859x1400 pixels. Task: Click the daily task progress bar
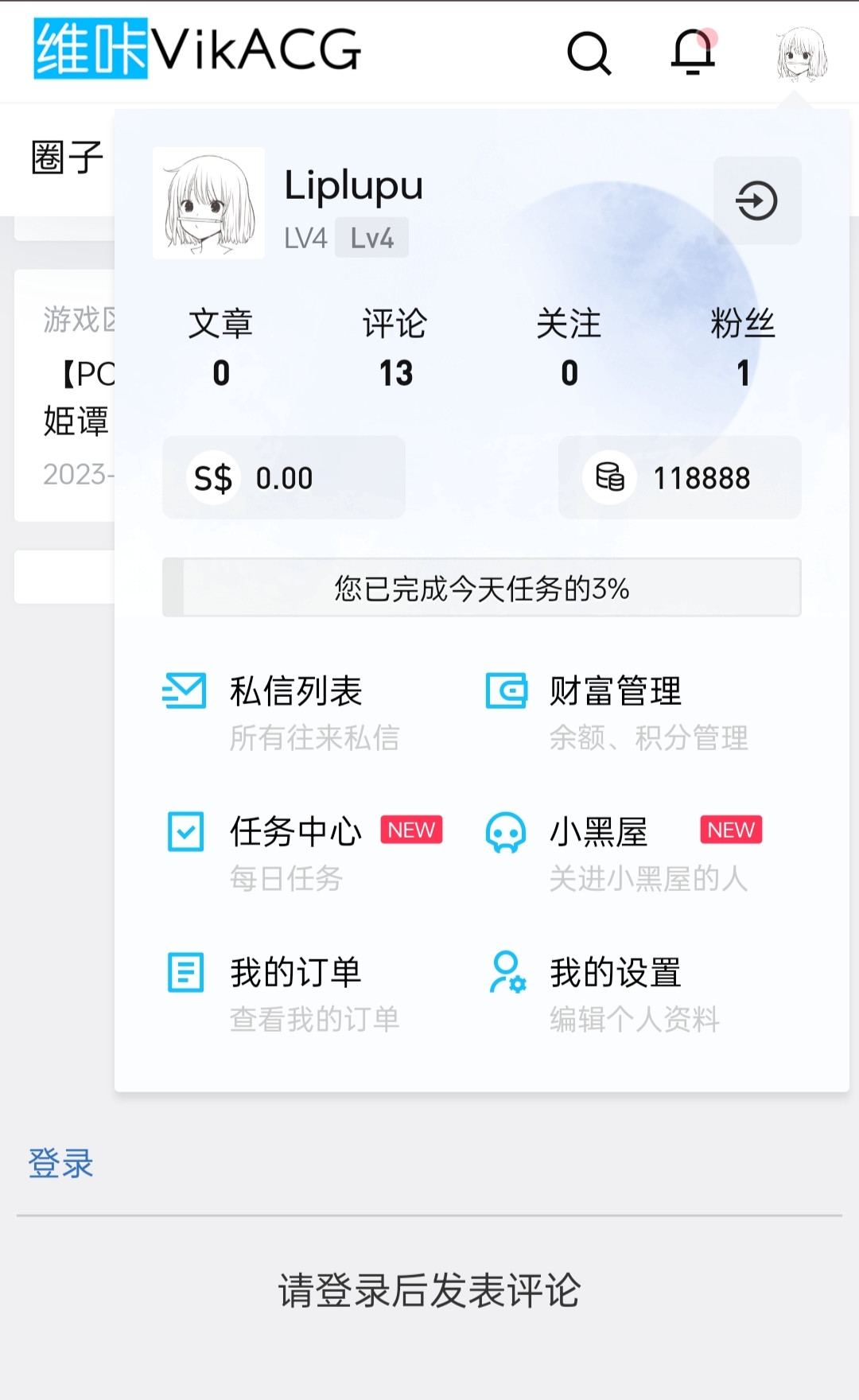(x=480, y=588)
